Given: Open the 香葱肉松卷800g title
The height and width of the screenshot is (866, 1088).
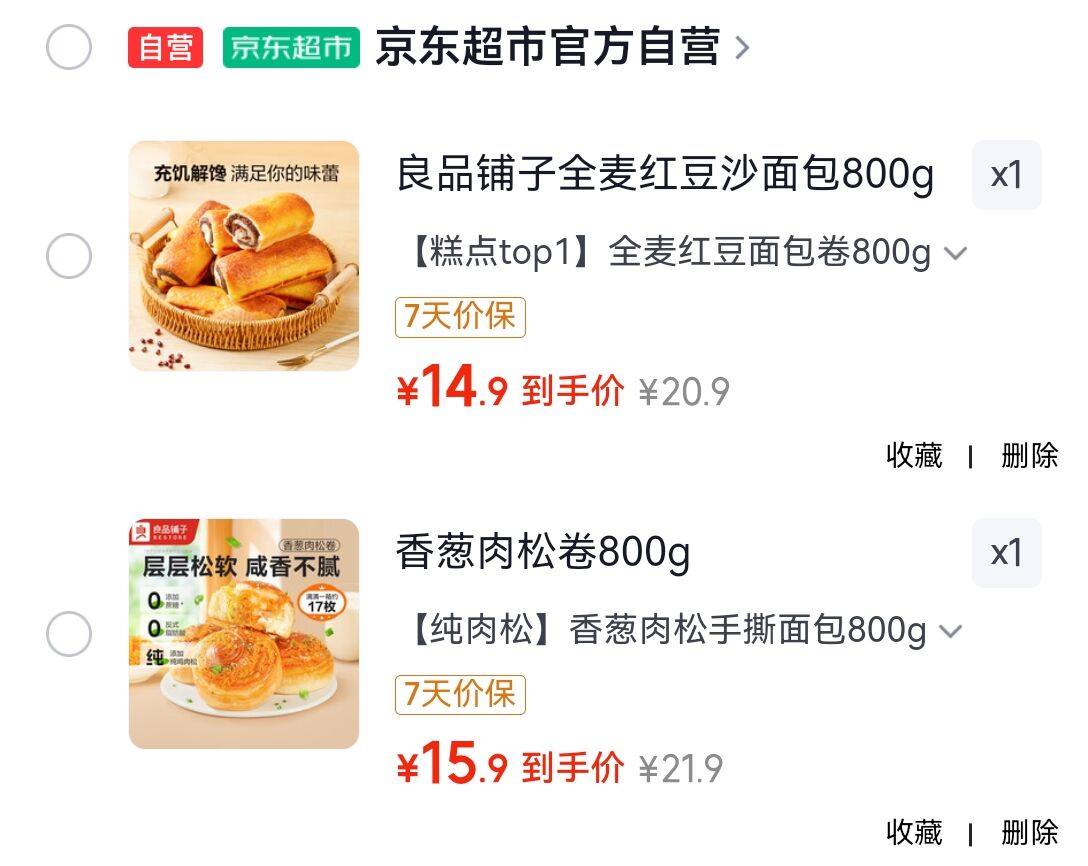Looking at the screenshot, I should (x=543, y=552).
